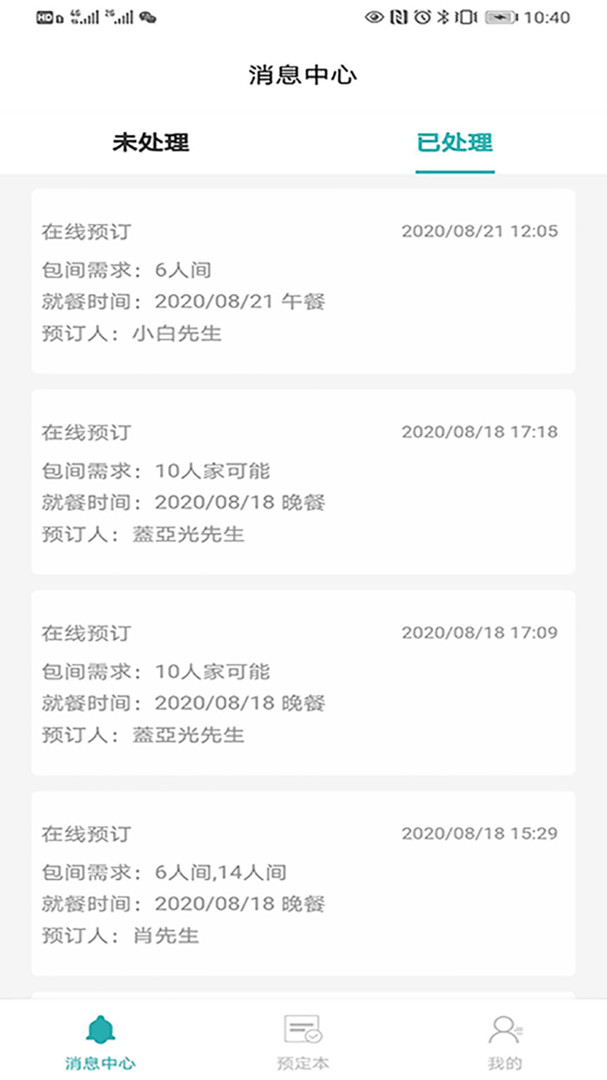Image resolution: width=607 pixels, height=1080 pixels.
Task: Open 蓋亞光先生's booking dated 2020/08/18 17:18
Action: 303,482
